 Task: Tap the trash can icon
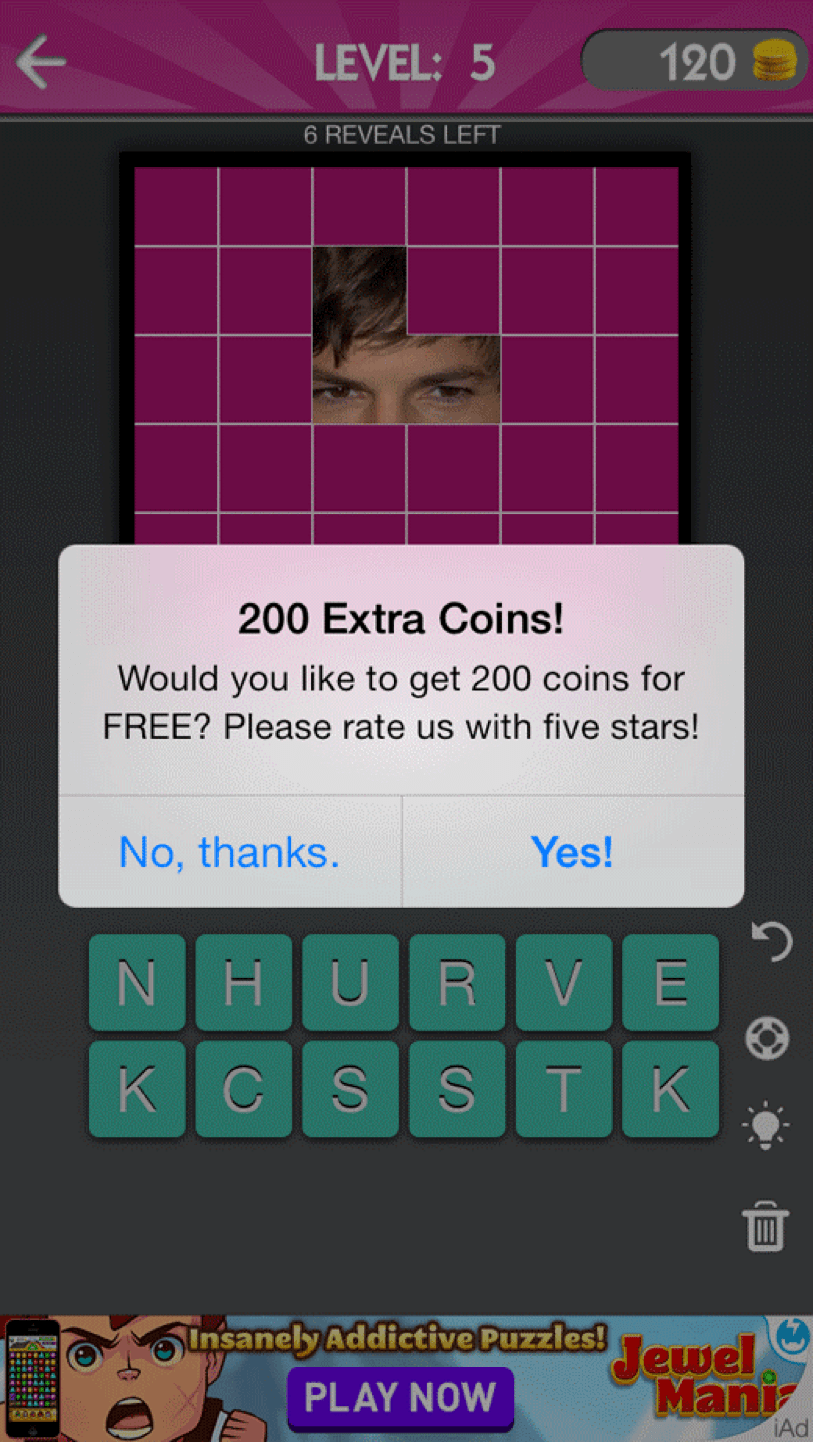[766, 1227]
